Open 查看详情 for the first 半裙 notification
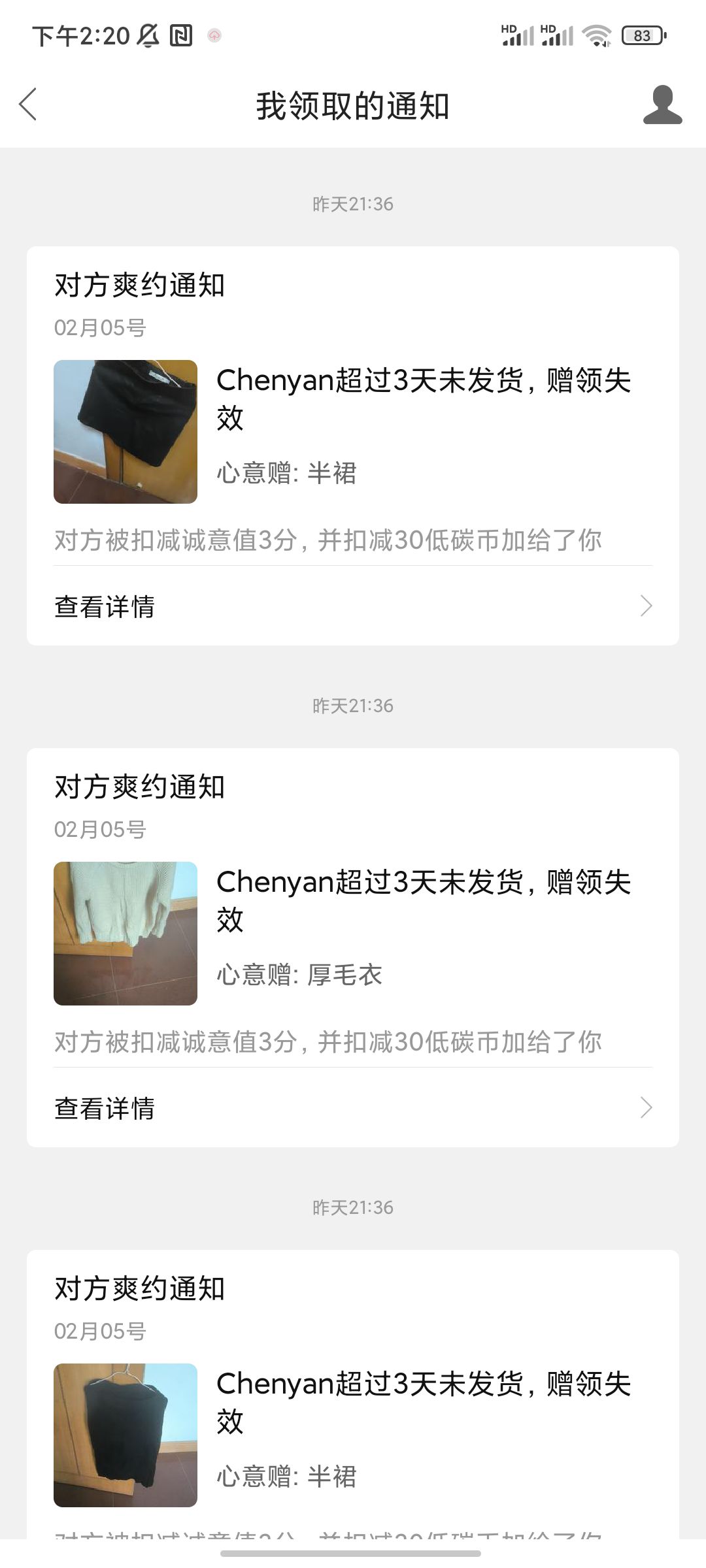Viewport: 706px width, 1568px height. tap(353, 606)
